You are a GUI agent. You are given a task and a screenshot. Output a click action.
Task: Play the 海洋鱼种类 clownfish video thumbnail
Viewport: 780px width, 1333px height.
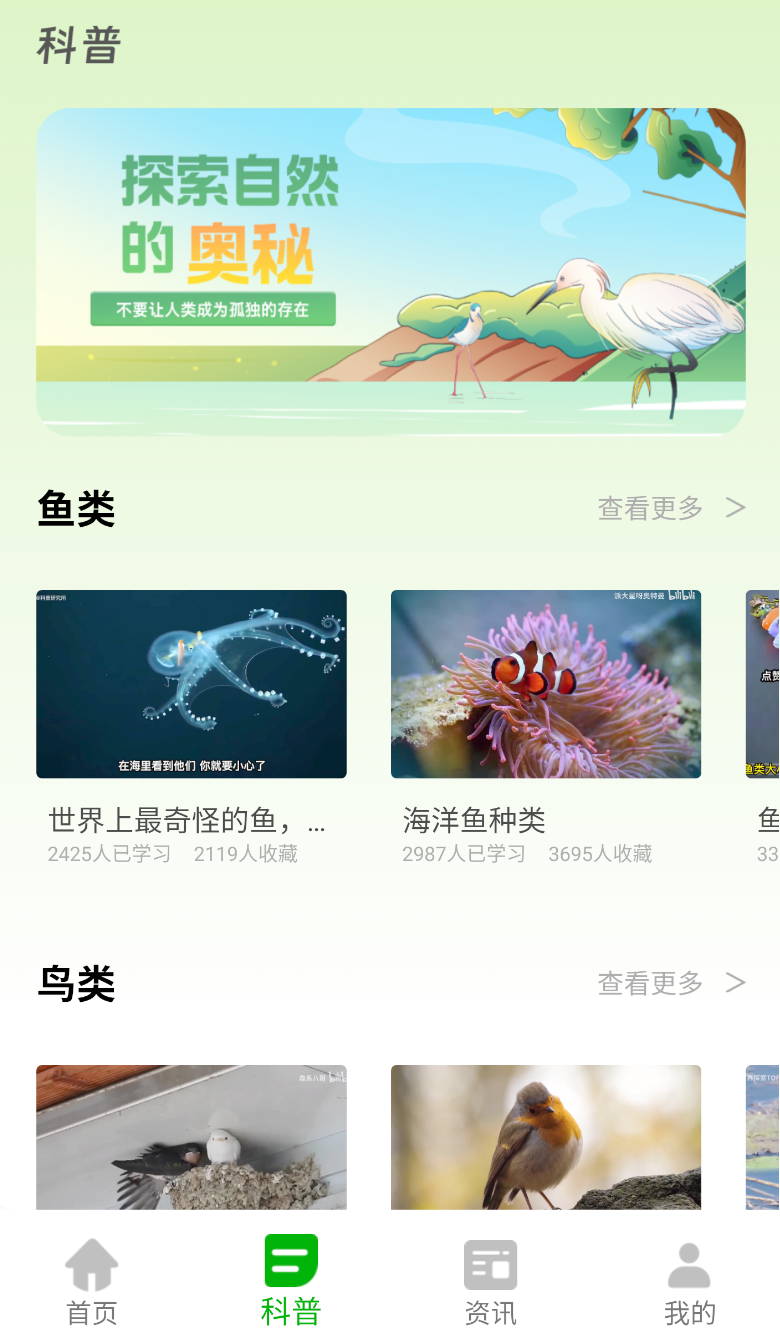(546, 683)
